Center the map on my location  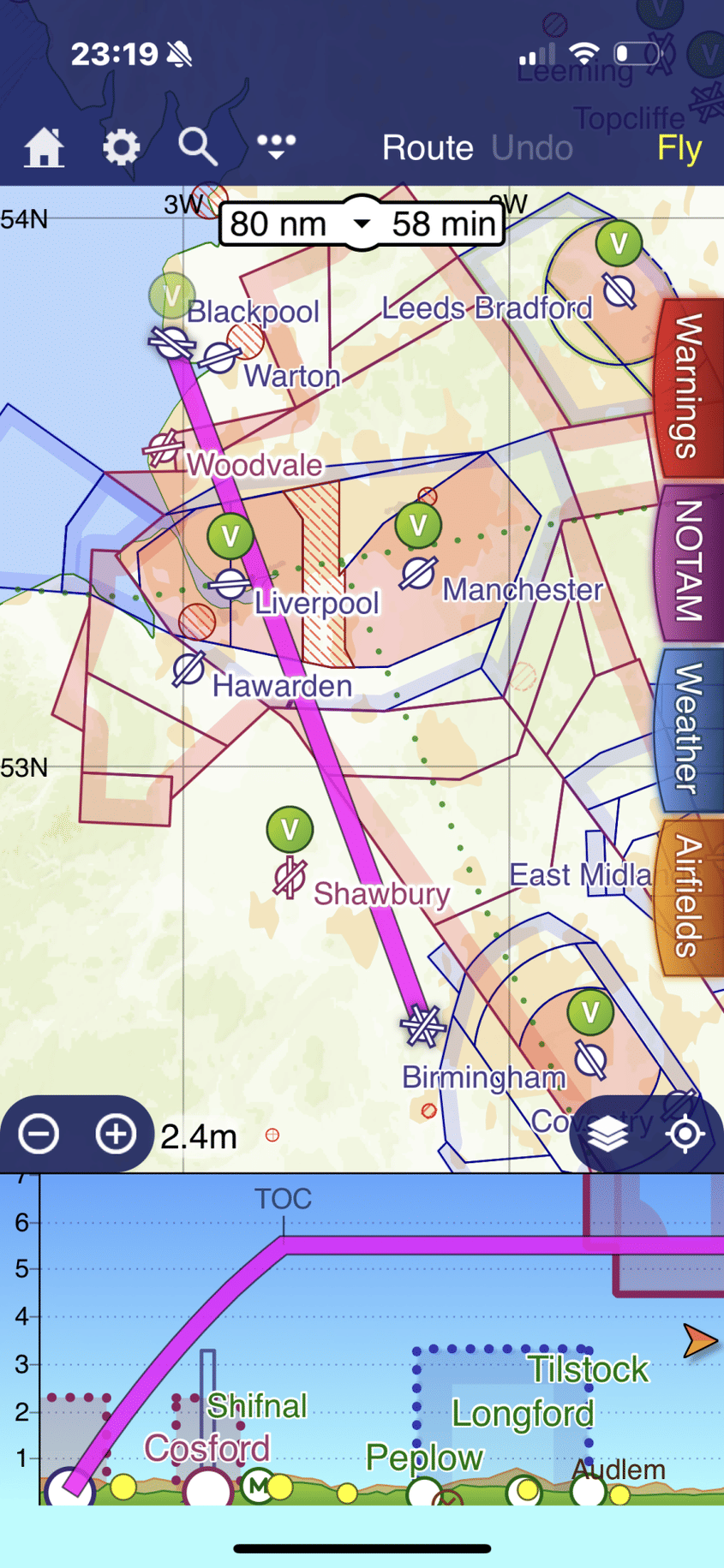pos(685,1134)
